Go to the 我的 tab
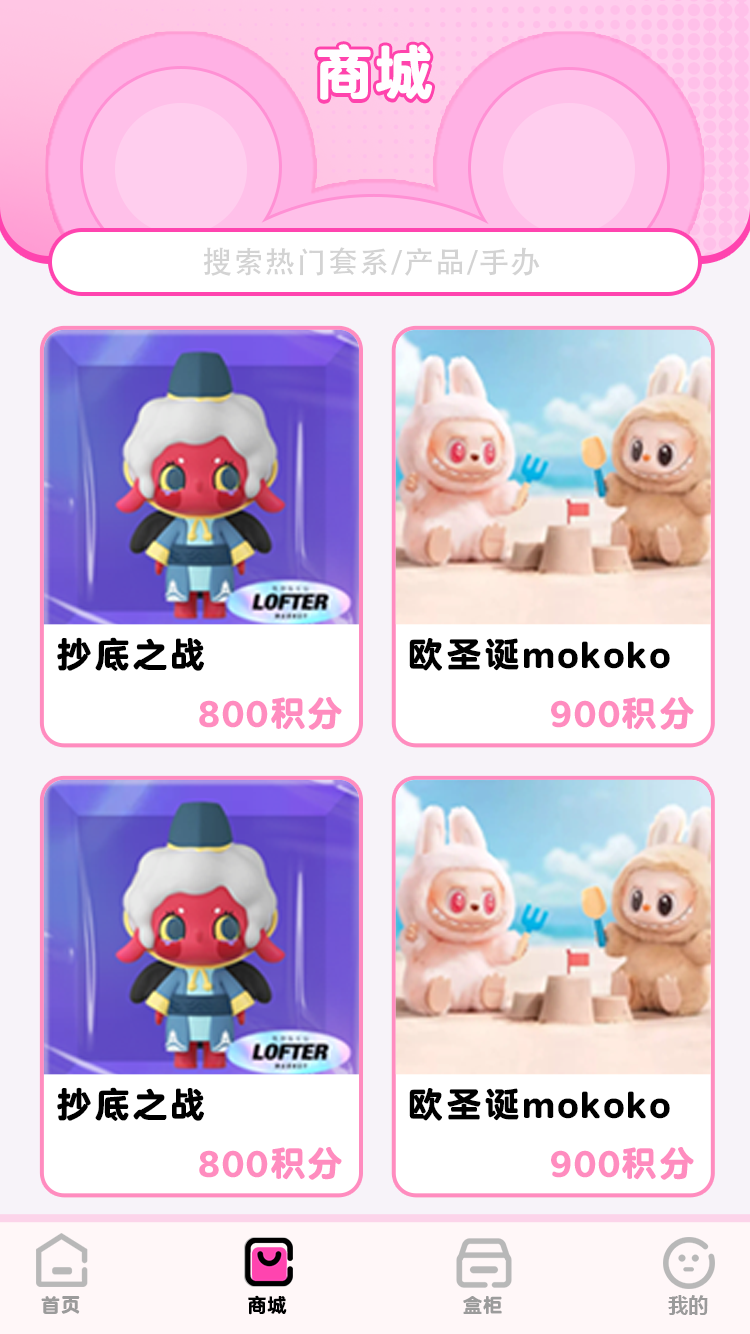The width and height of the screenshot is (750, 1334). click(x=688, y=1274)
